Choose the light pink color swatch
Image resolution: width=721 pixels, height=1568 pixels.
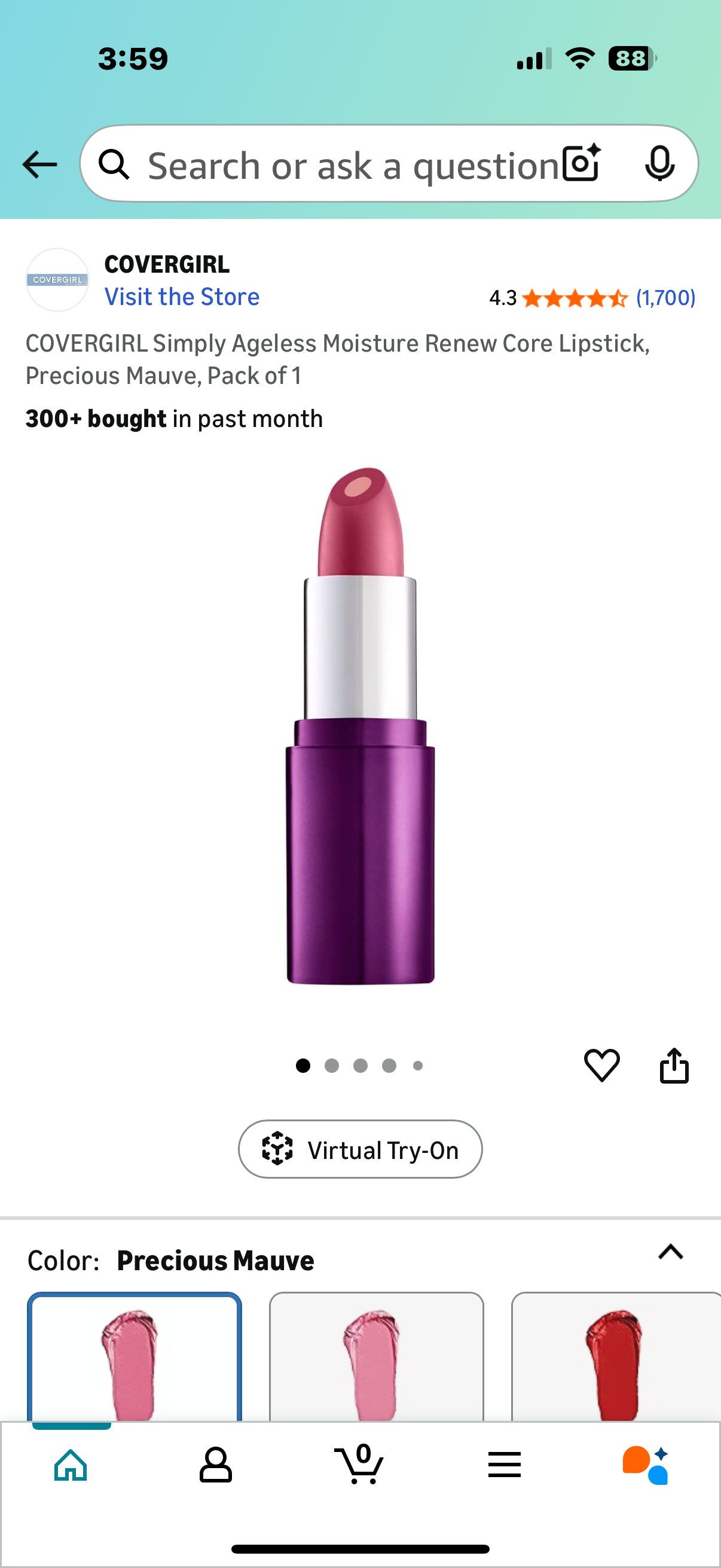376,1357
